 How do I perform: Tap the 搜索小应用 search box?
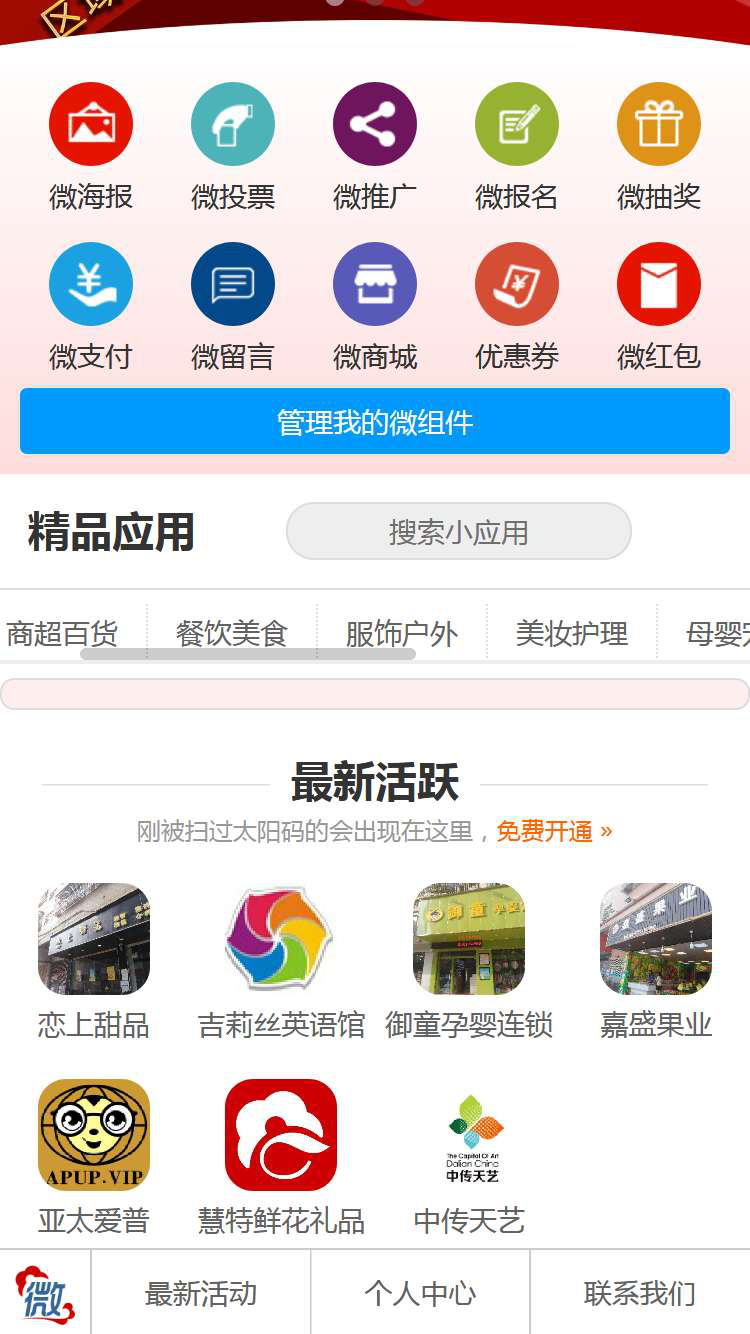pyautogui.click(x=459, y=532)
